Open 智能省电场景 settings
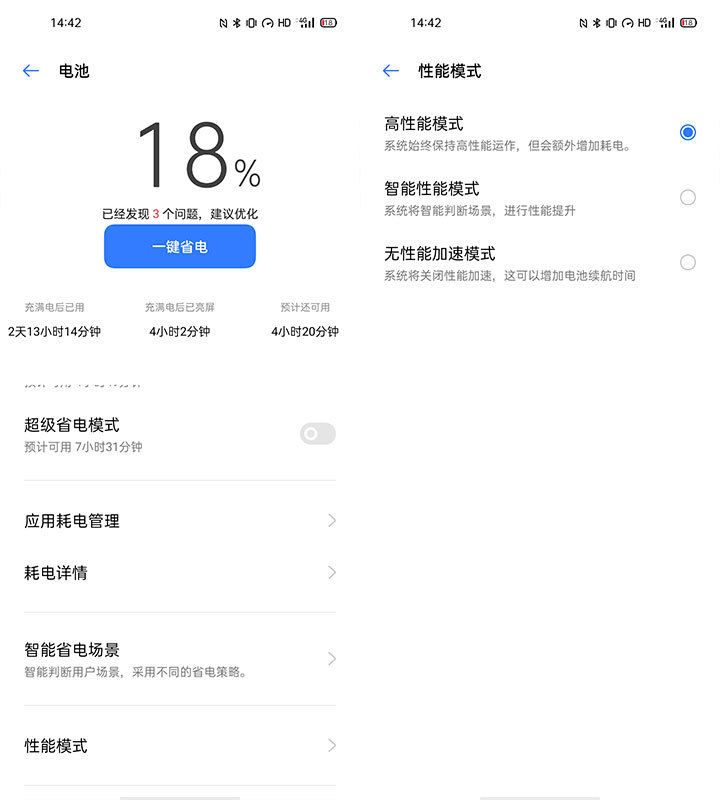 180,659
